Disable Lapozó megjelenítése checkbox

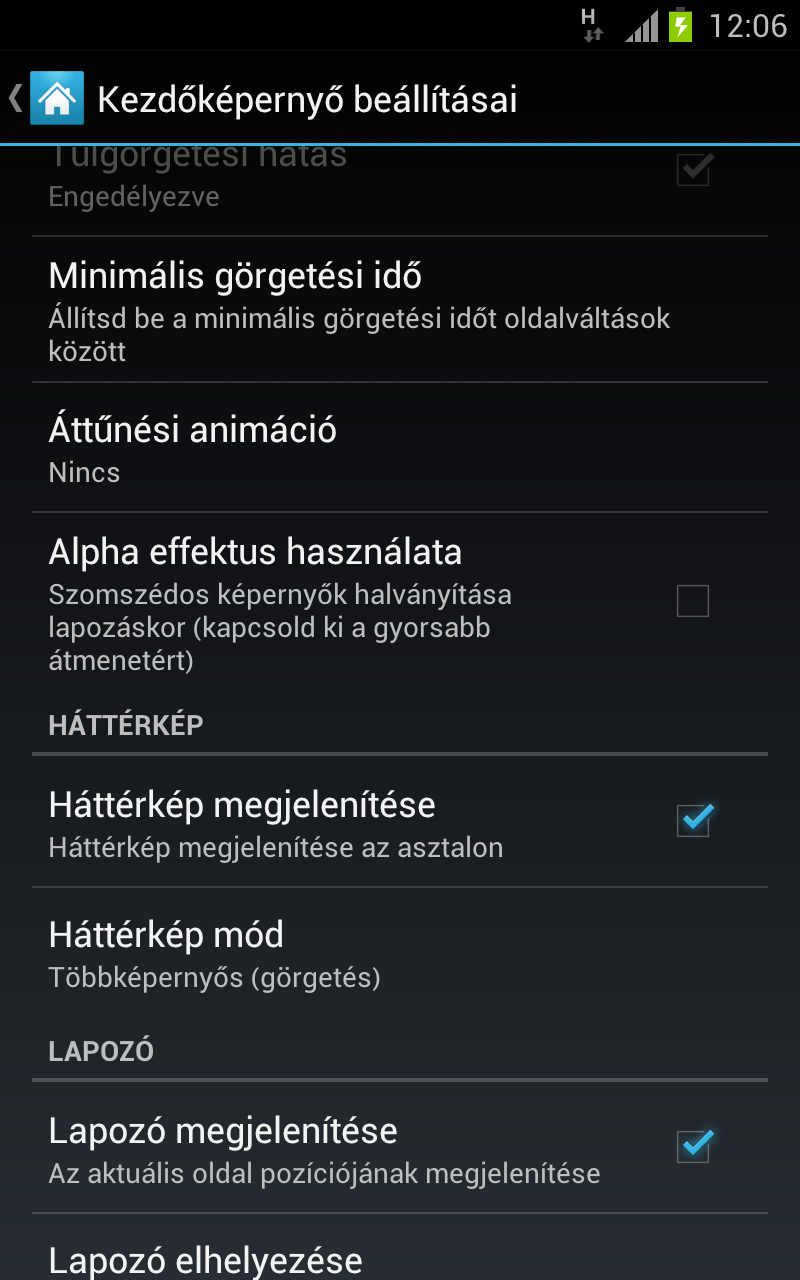point(692,1146)
